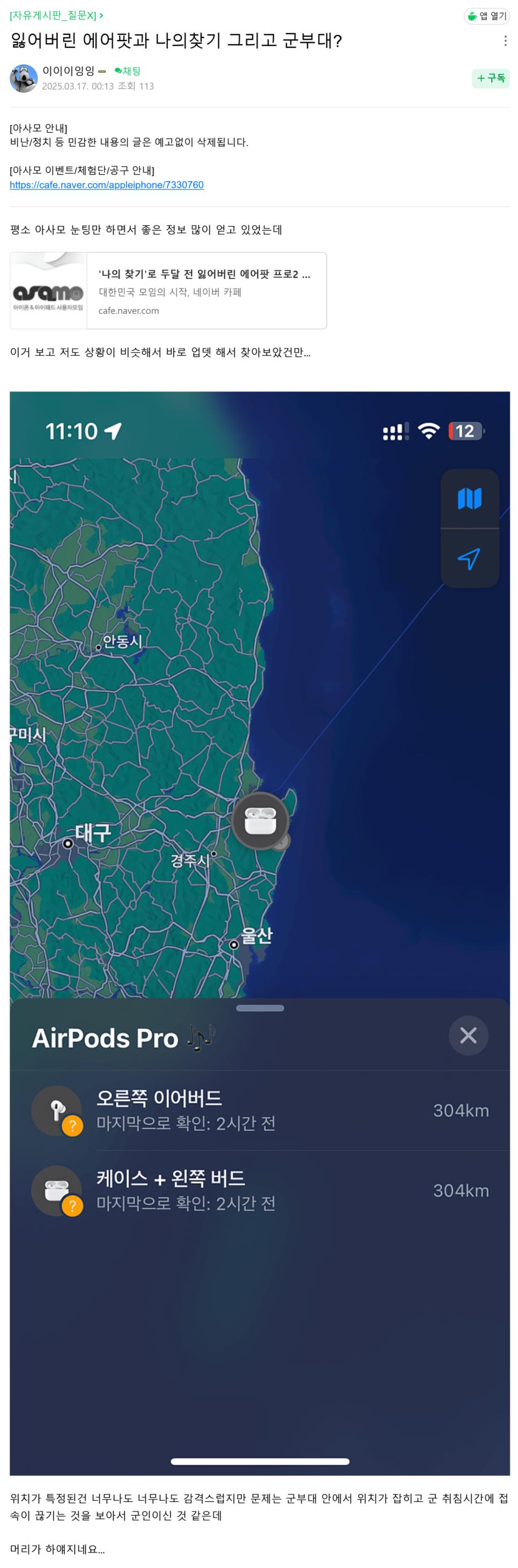
Task: Open the 자유게시판_질문X board link
Action: (56, 15)
